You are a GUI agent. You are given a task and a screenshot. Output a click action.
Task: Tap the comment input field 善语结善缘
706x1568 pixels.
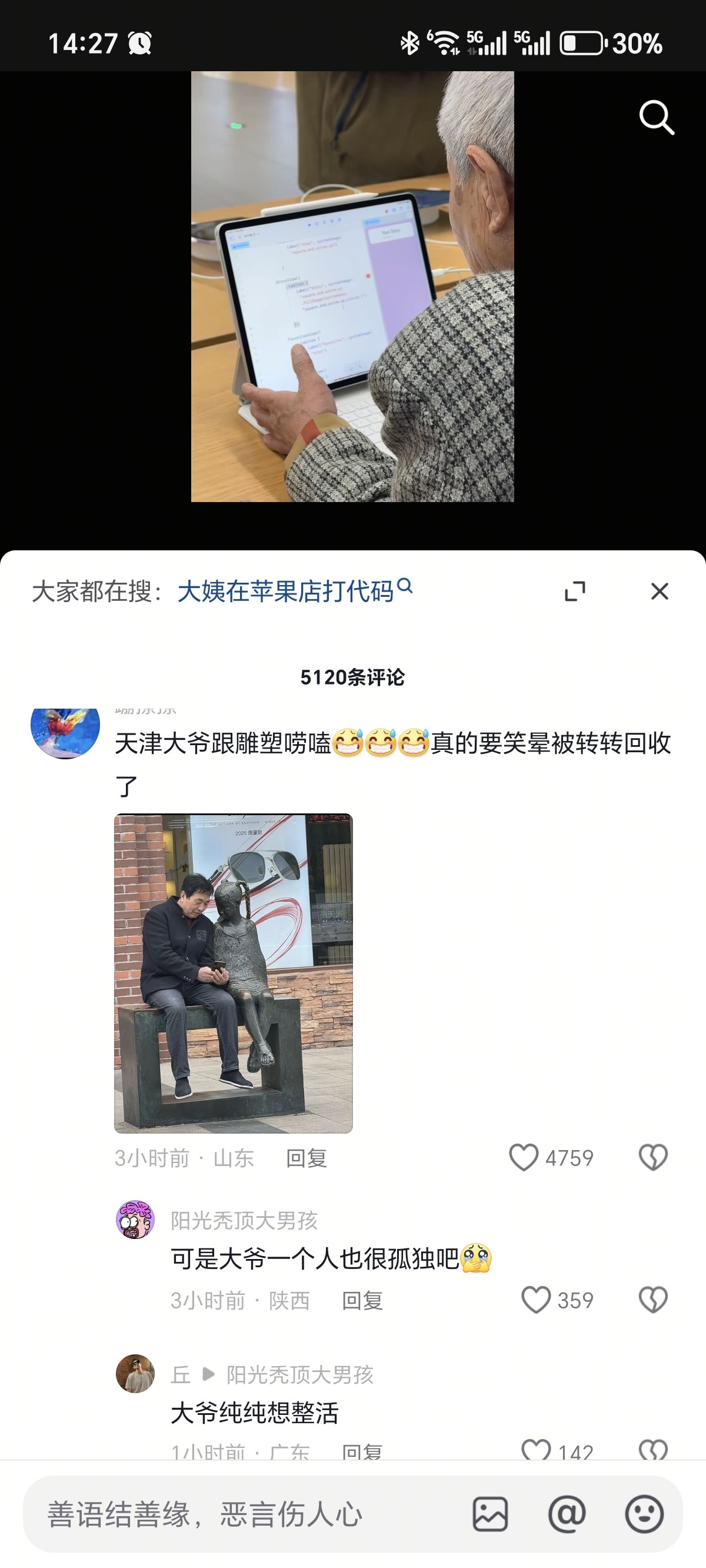coord(244,1514)
